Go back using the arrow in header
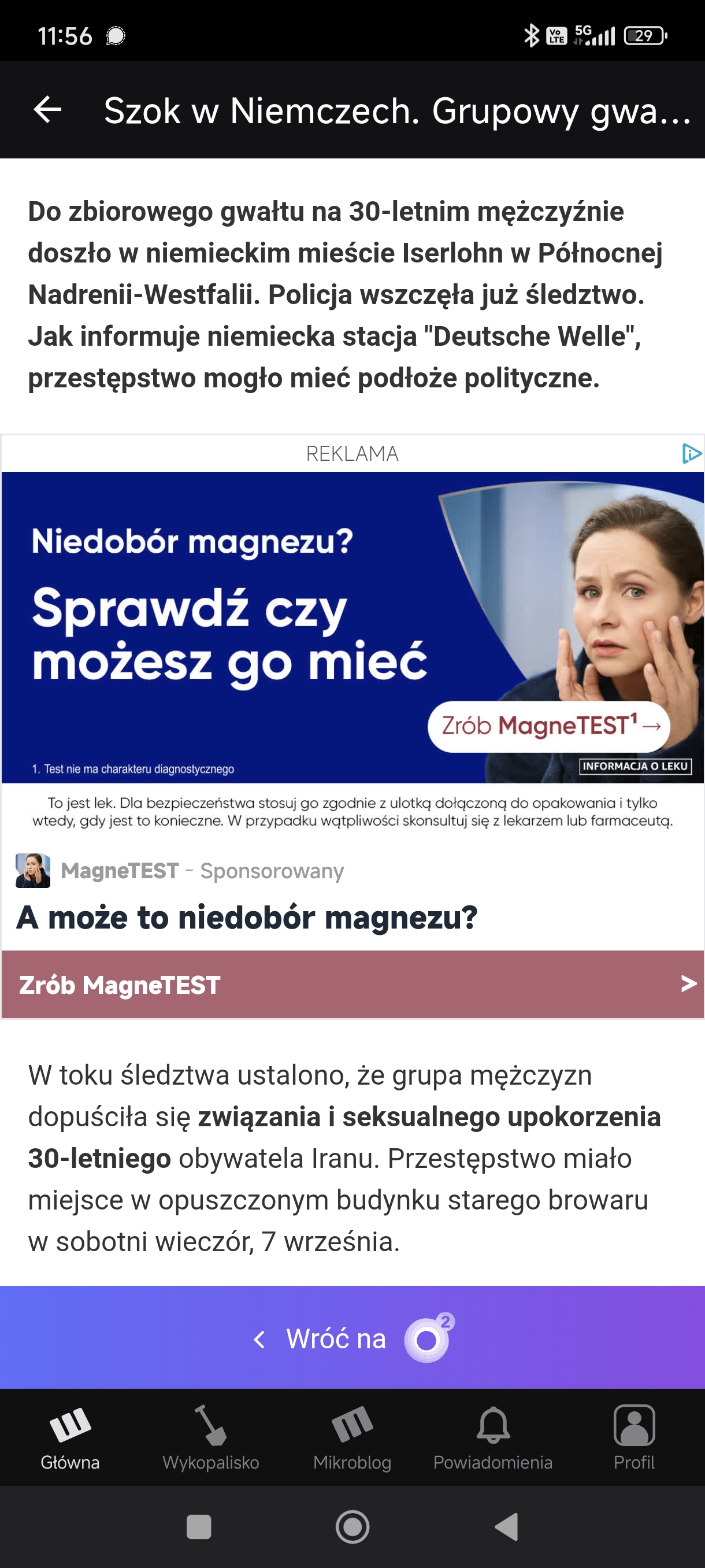 pyautogui.click(x=47, y=110)
